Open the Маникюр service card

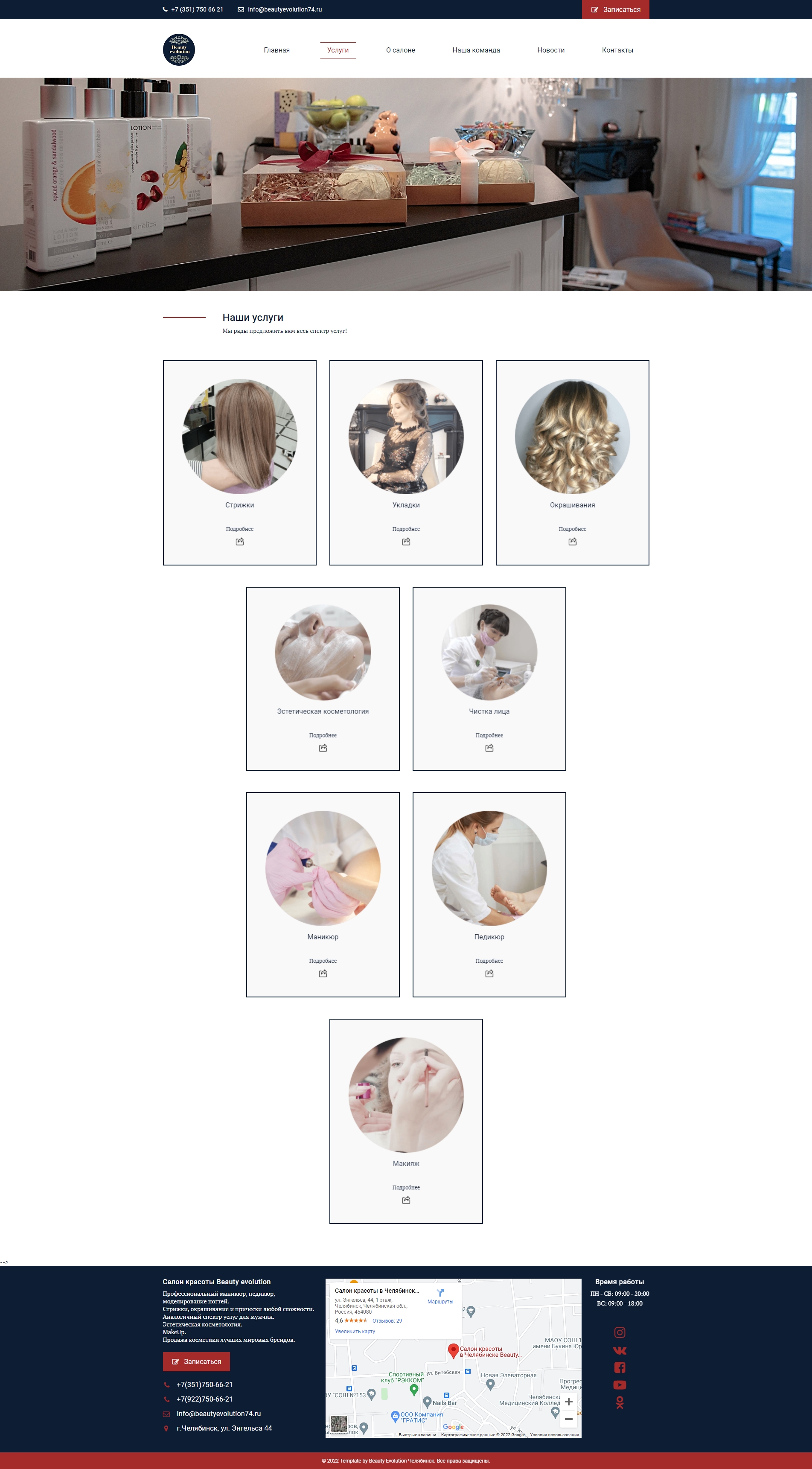pos(323,895)
